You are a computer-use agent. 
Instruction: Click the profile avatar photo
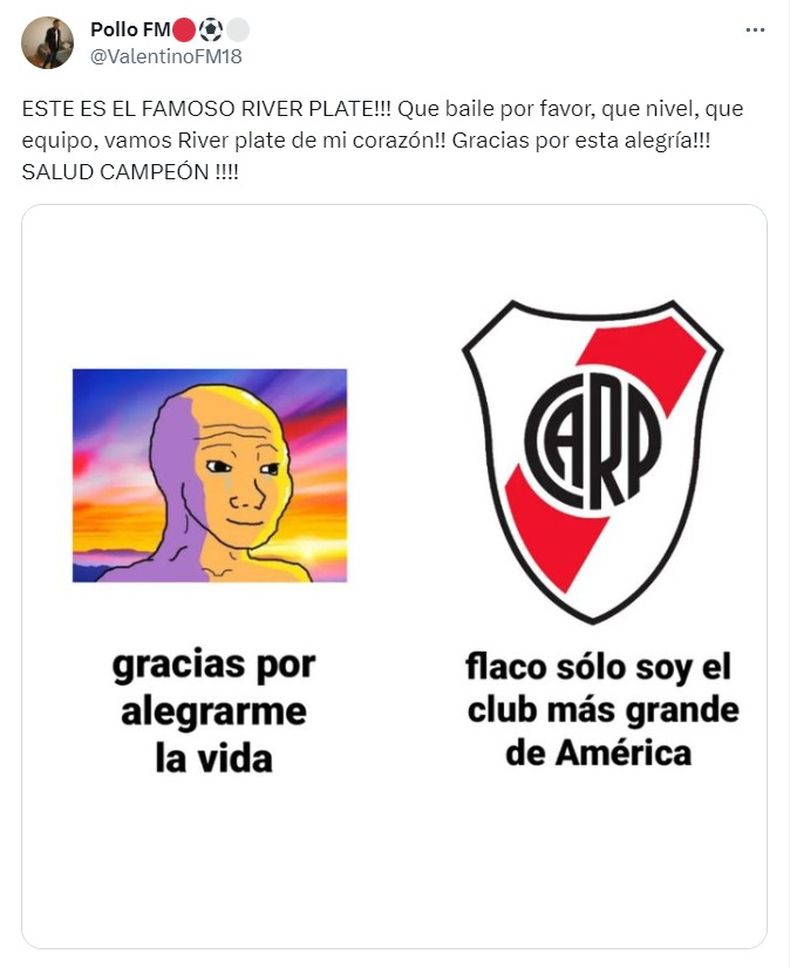click(48, 40)
